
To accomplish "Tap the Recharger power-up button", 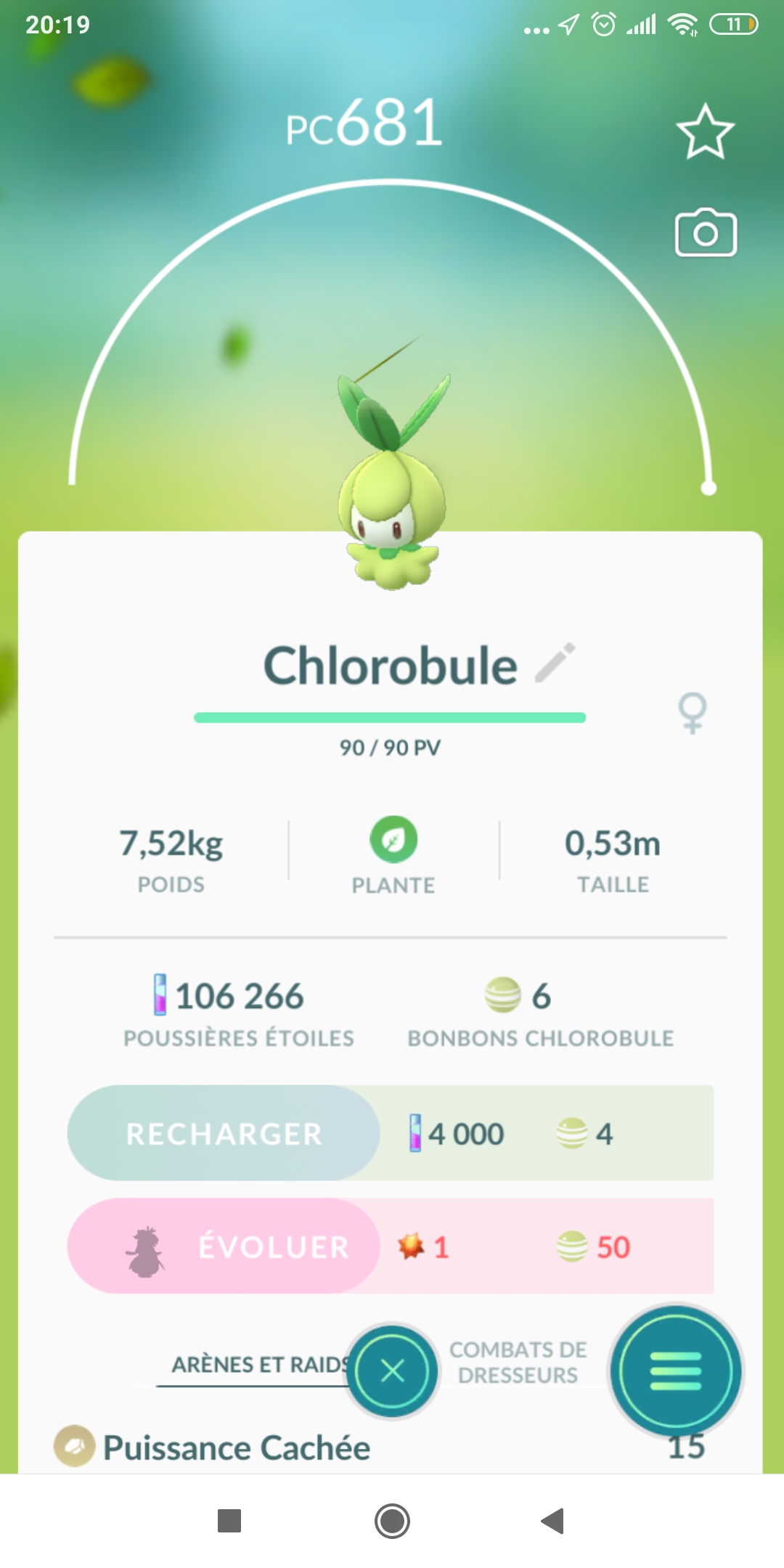I will click(224, 1133).
